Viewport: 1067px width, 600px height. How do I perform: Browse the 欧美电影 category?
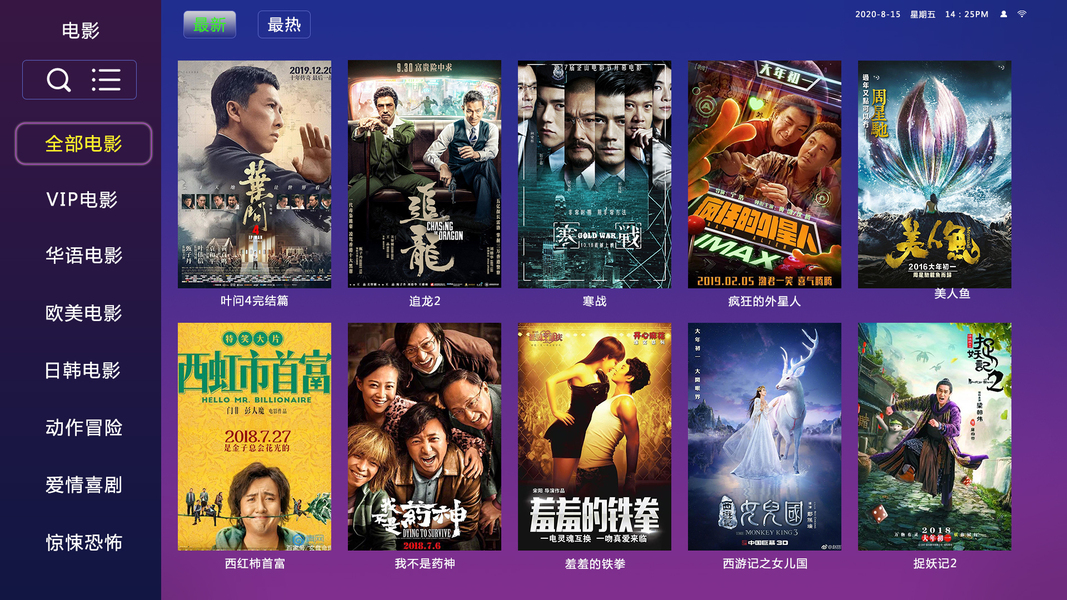click(83, 313)
